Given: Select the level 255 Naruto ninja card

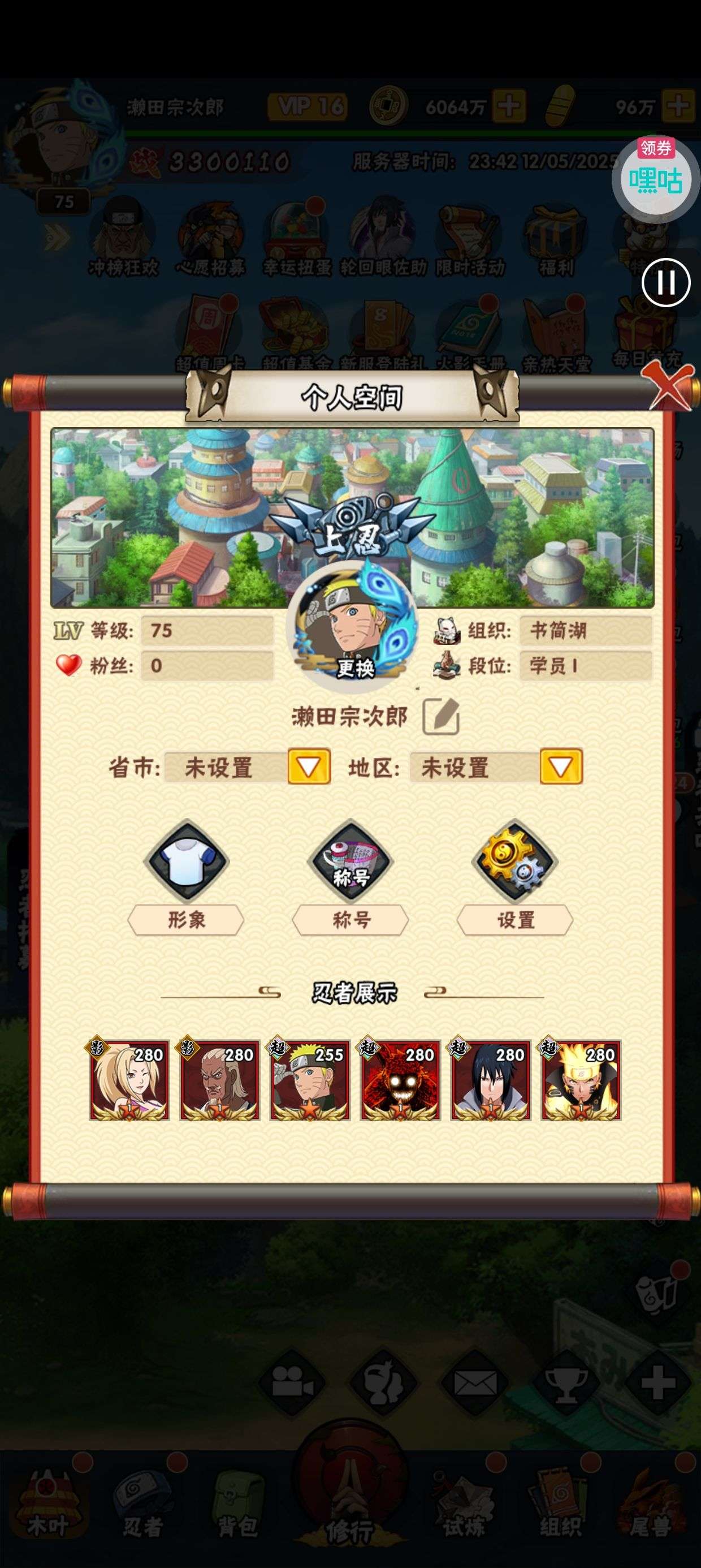Looking at the screenshot, I should (x=310, y=1080).
